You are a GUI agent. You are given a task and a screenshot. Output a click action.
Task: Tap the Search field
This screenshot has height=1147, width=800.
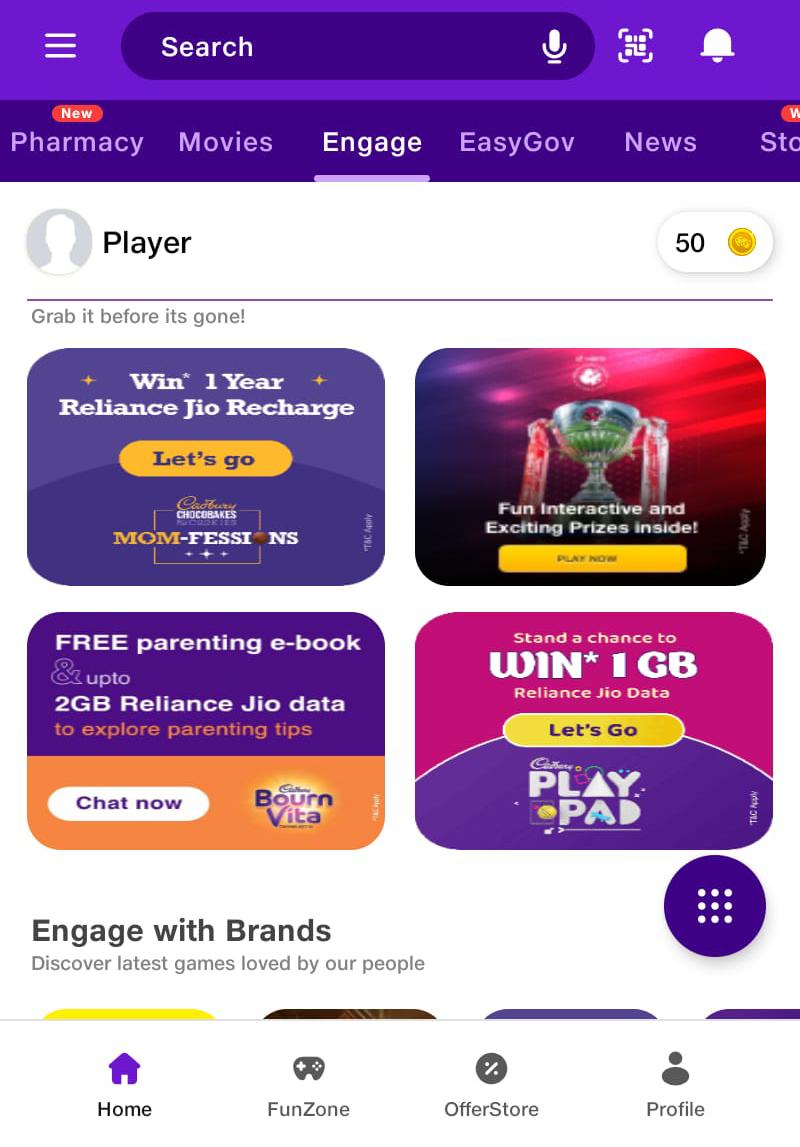[x=330, y=46]
